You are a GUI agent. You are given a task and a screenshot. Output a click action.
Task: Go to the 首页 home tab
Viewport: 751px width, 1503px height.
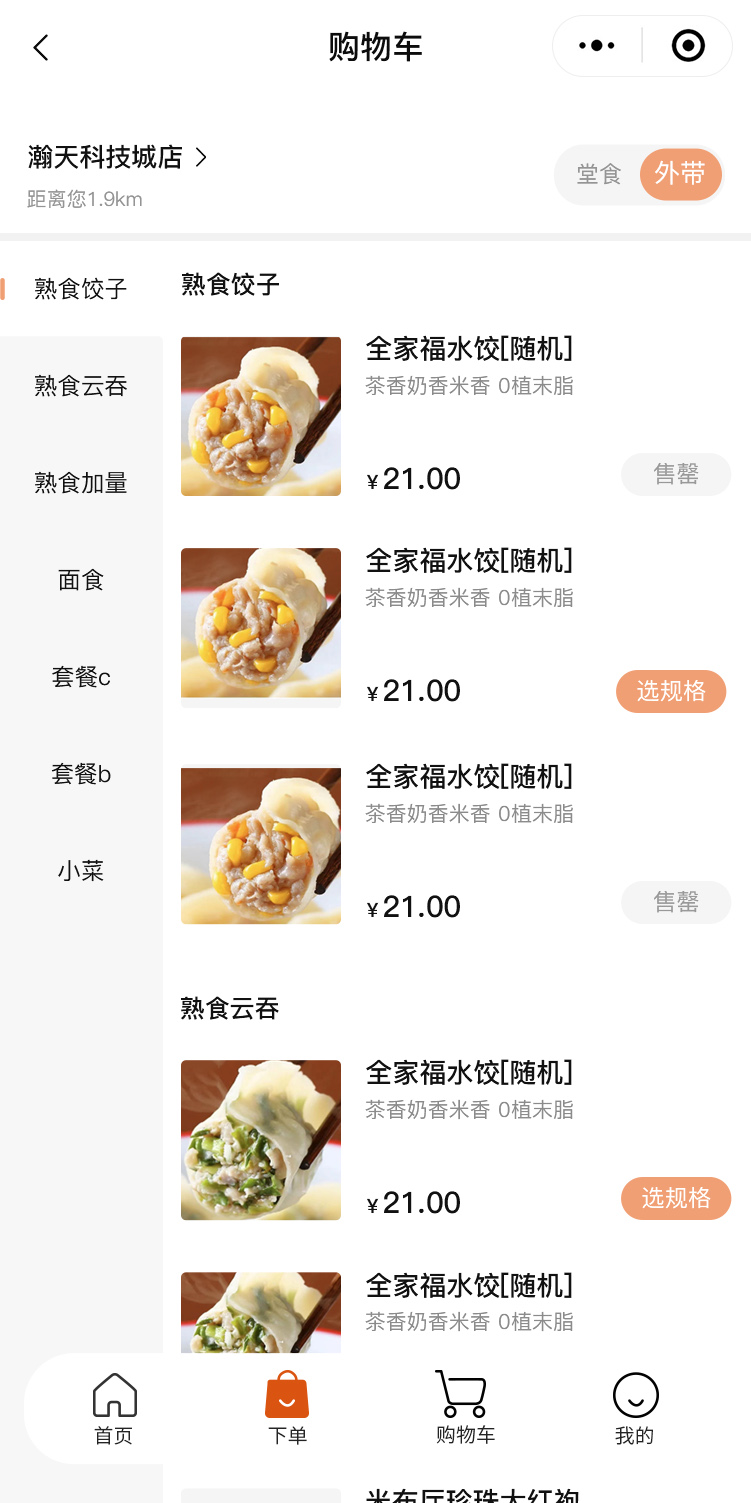pos(114,1409)
